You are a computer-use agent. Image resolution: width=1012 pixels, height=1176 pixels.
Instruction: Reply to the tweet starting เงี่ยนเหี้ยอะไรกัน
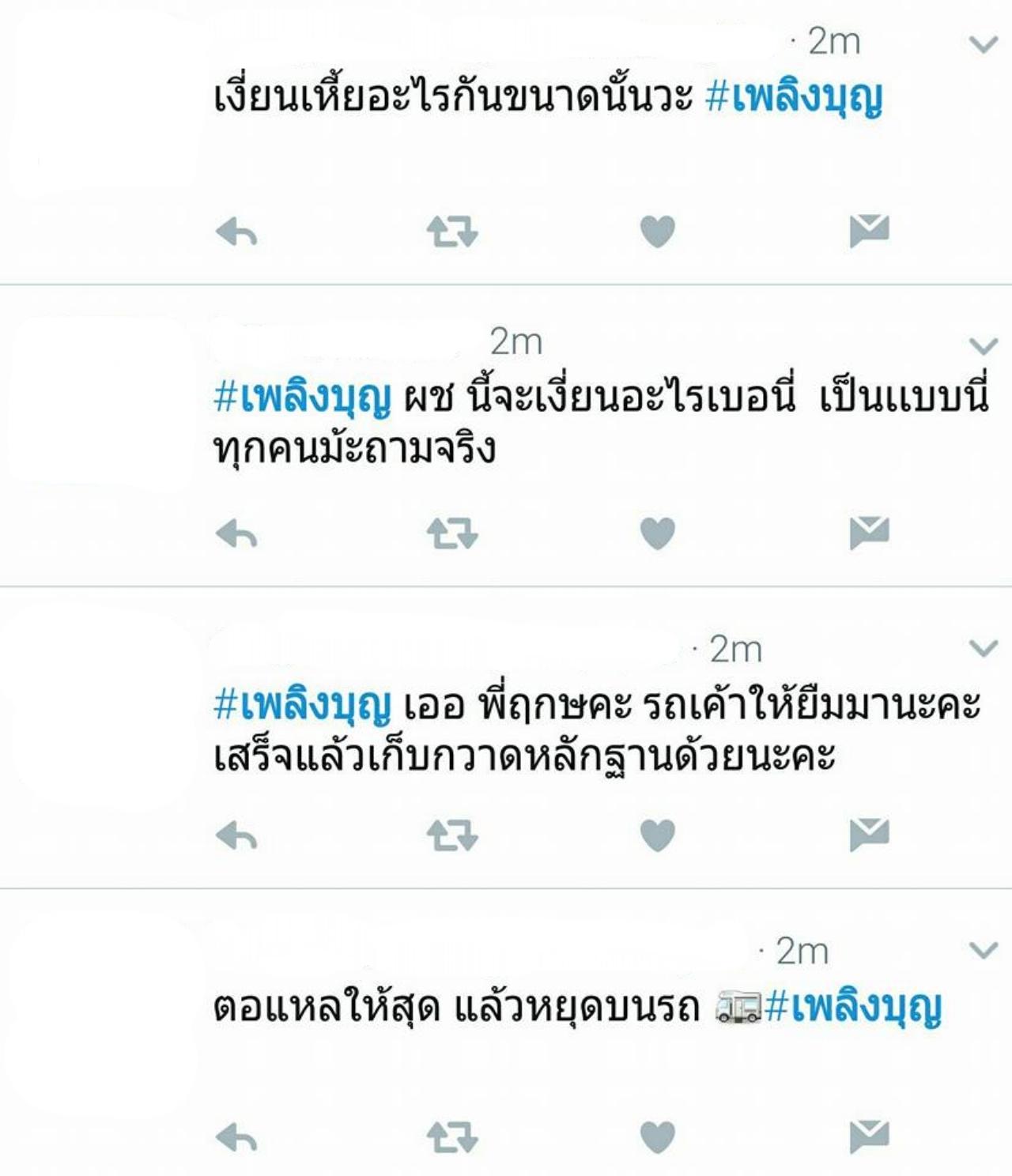point(236,232)
